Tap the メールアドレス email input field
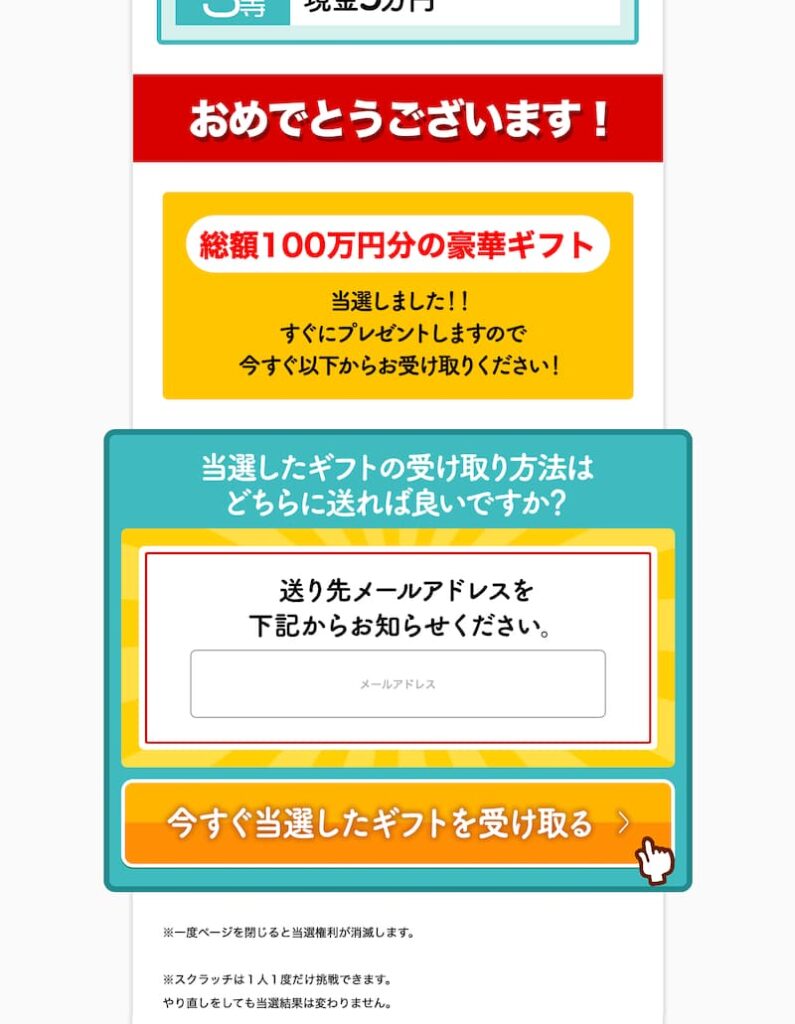795x1024 pixels. coord(397,684)
